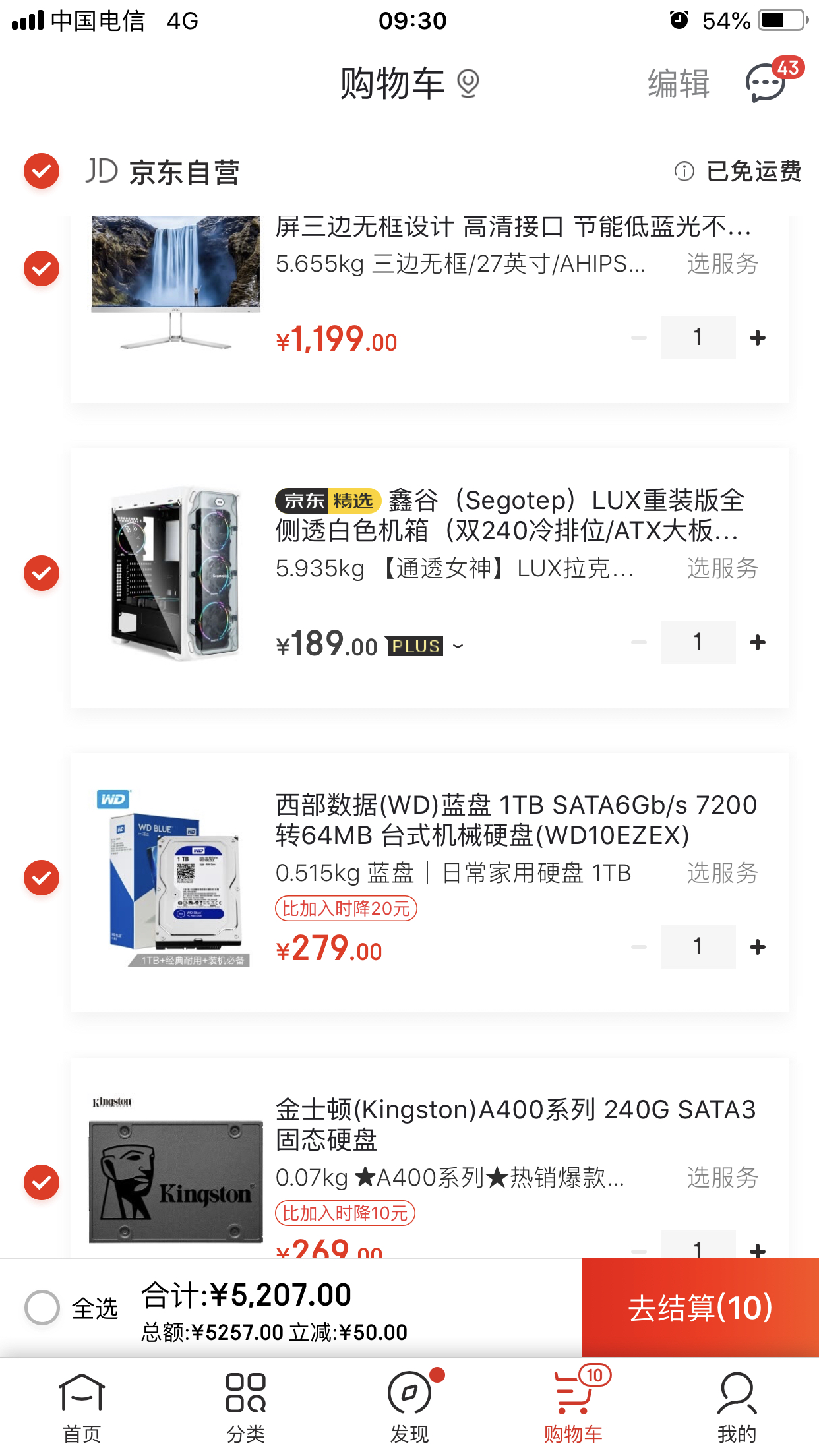Increase quantity of the ¥1,199 monitor
This screenshot has height=1456, width=819.
click(x=758, y=338)
